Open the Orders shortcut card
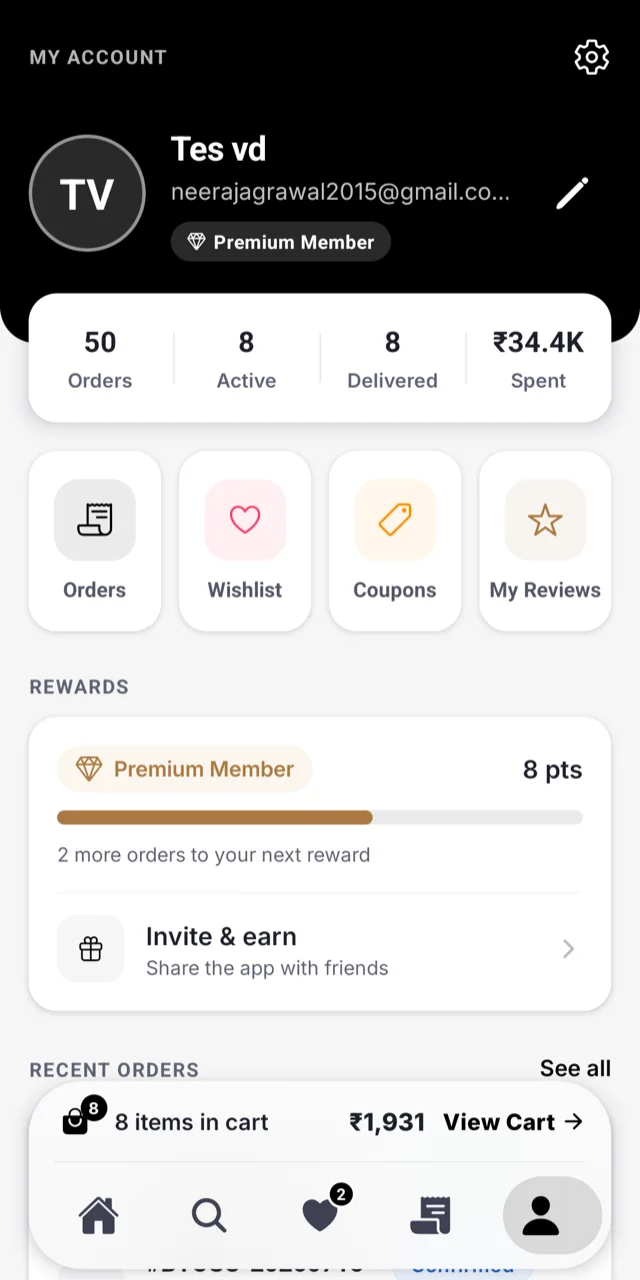The image size is (640, 1280). [x=95, y=541]
